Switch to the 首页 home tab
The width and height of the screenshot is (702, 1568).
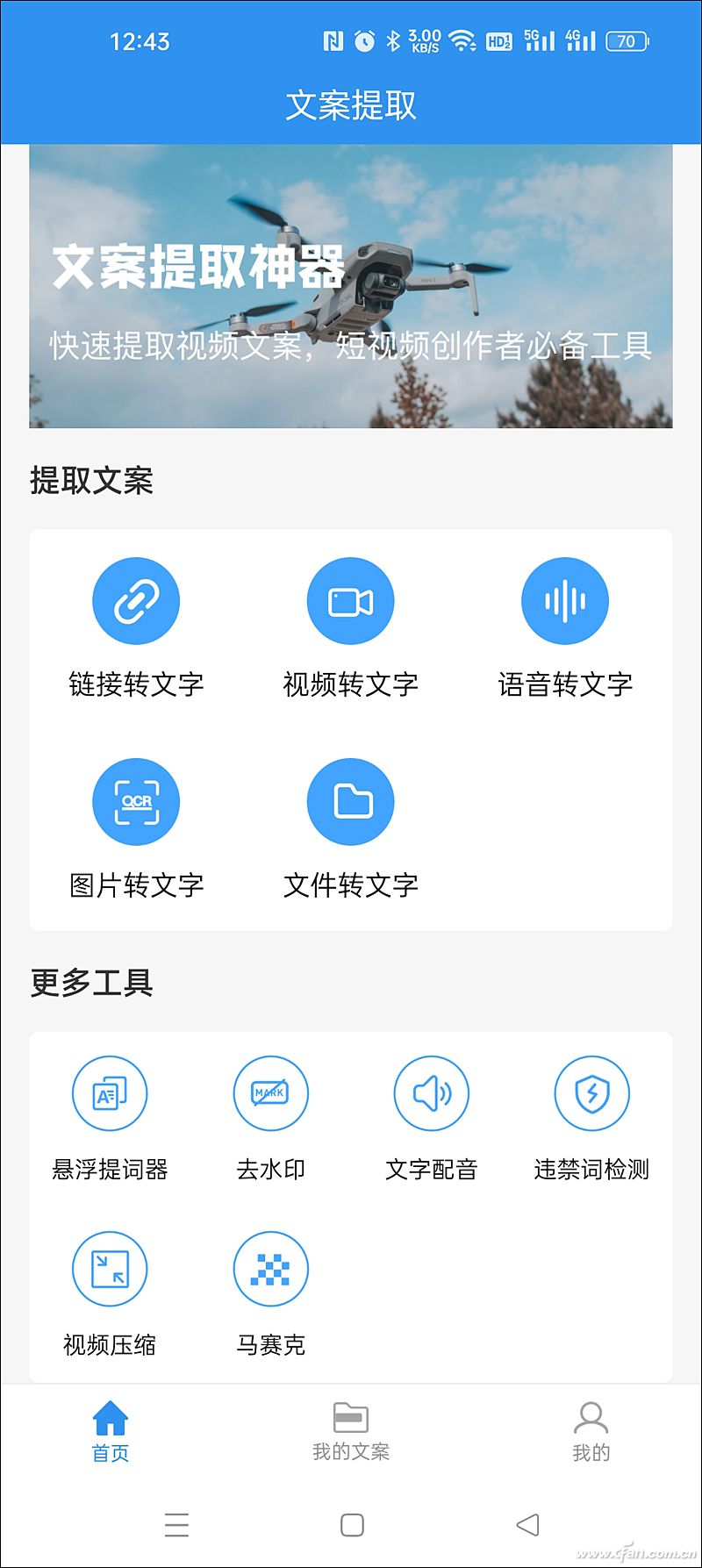[x=111, y=1431]
